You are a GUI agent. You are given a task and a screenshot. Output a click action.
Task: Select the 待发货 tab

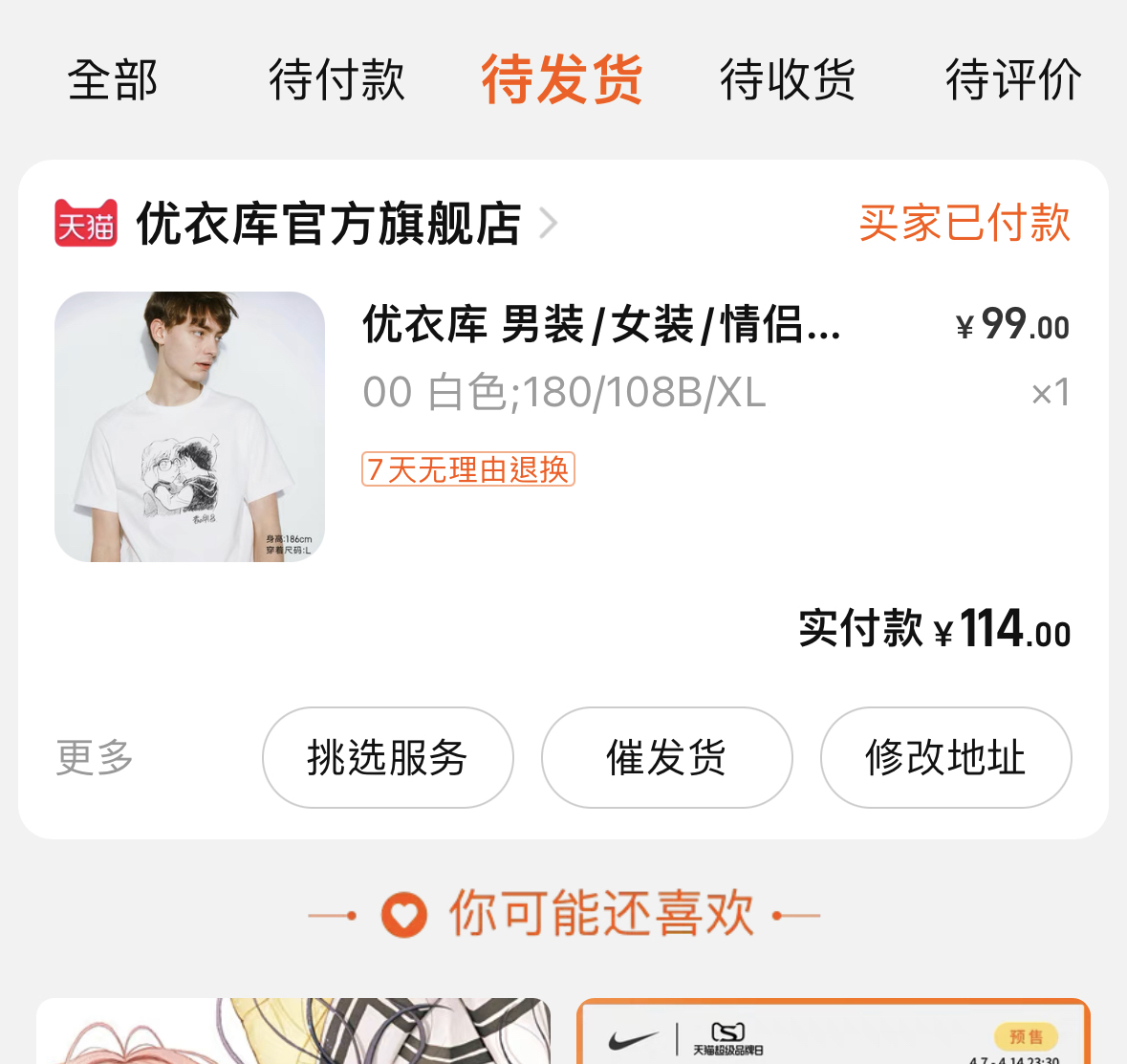coord(562,79)
